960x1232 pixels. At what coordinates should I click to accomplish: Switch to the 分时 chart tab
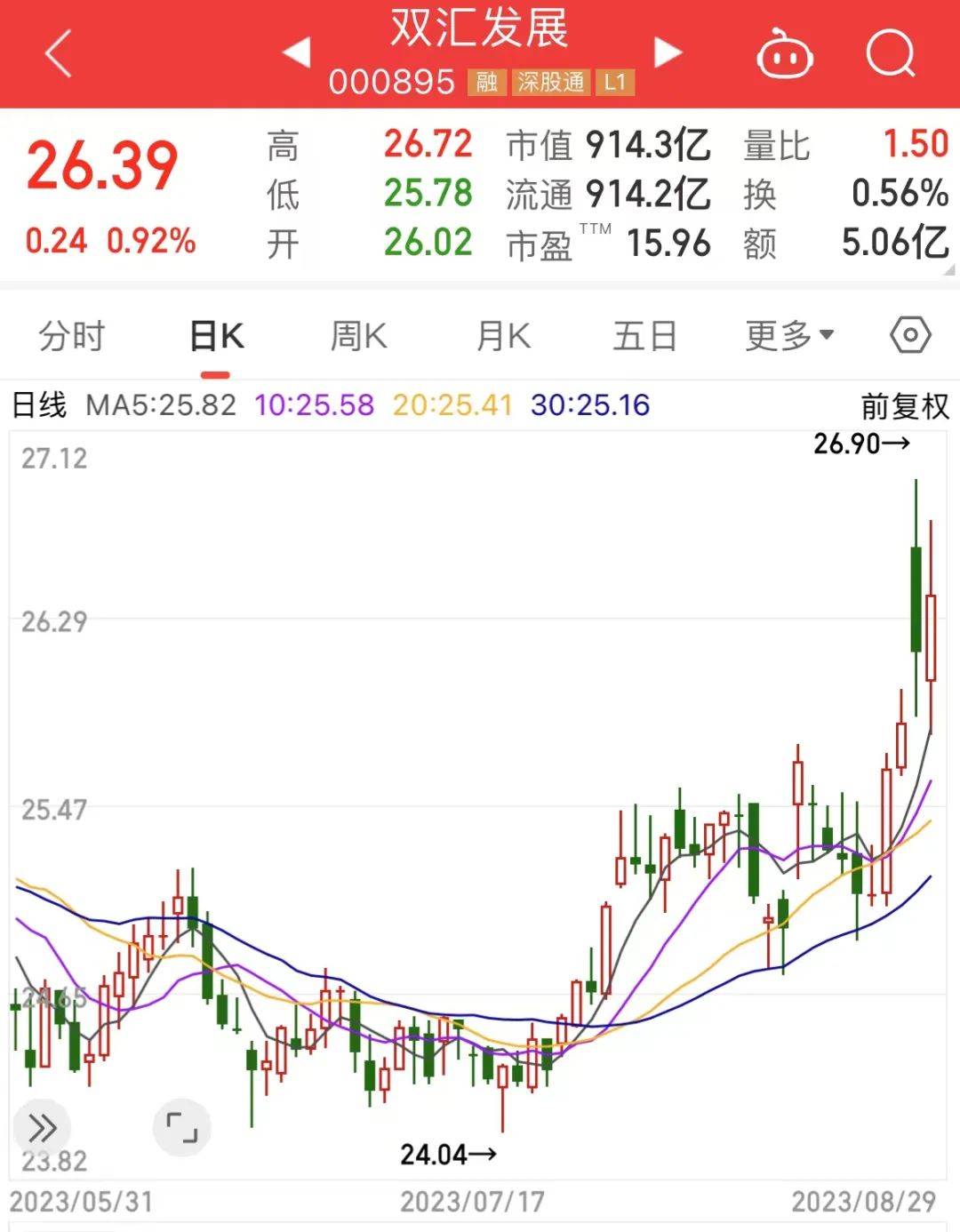pyautogui.click(x=72, y=337)
